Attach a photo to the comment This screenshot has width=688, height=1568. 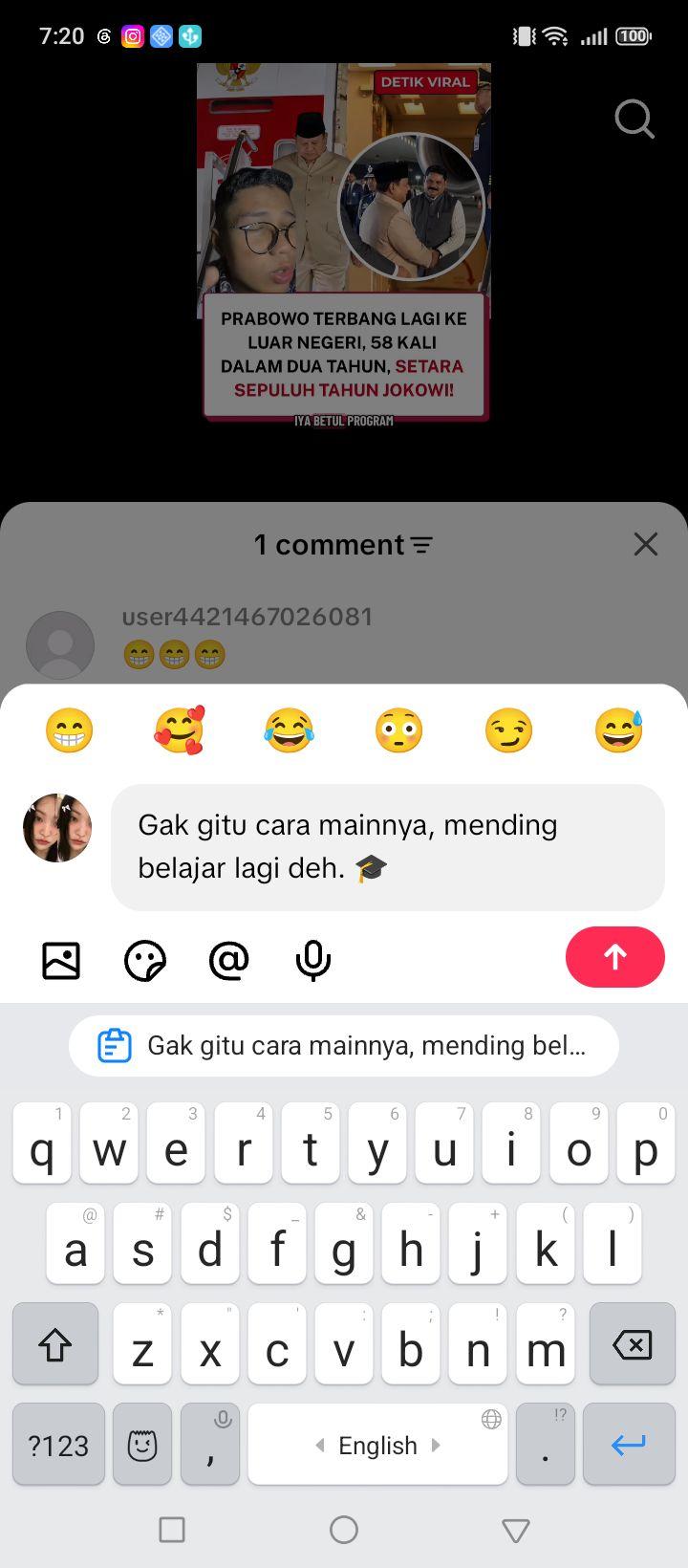pyautogui.click(x=61, y=960)
